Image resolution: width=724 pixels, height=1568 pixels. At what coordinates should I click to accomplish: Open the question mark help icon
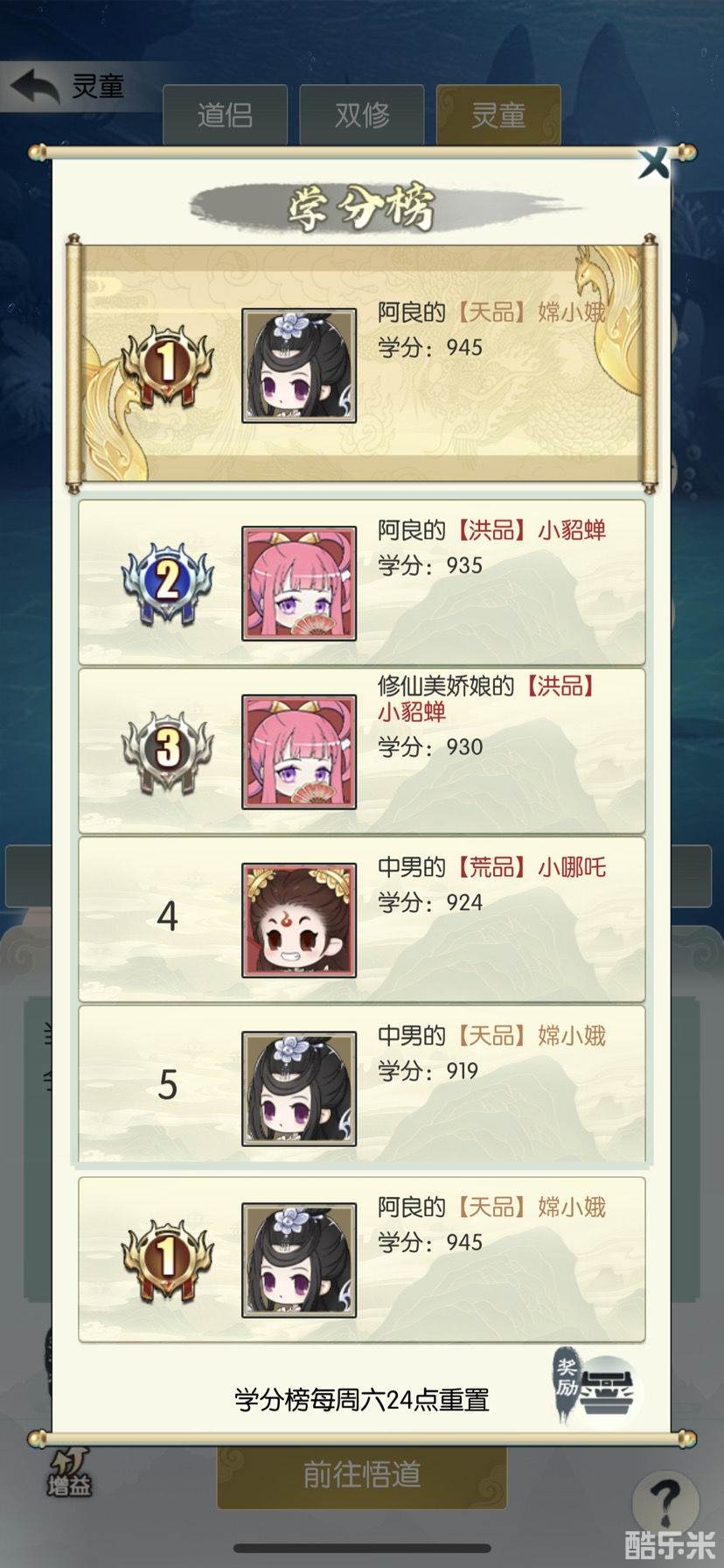click(666, 1500)
